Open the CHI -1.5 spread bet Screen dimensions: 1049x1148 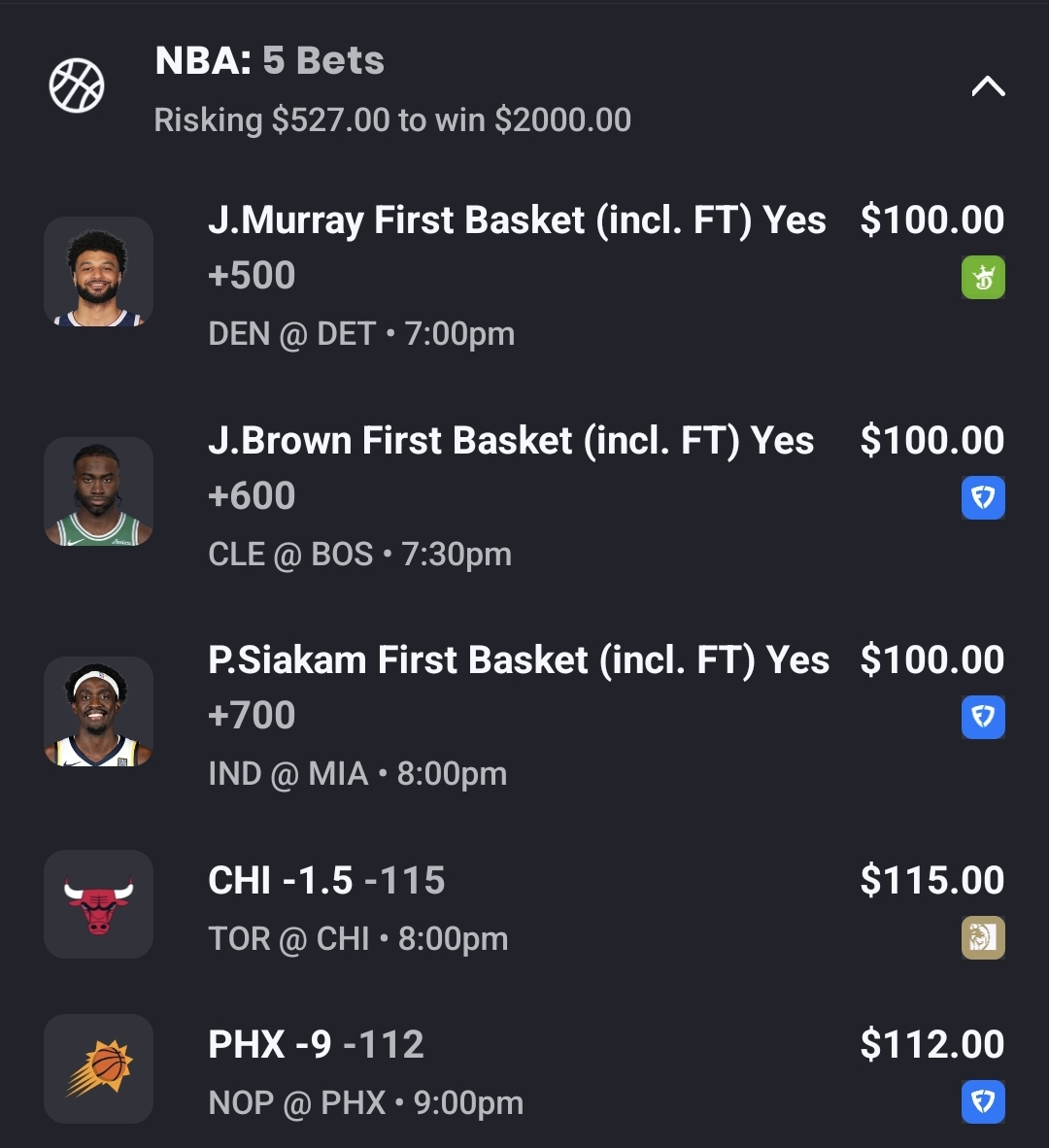pyautogui.click(x=326, y=882)
